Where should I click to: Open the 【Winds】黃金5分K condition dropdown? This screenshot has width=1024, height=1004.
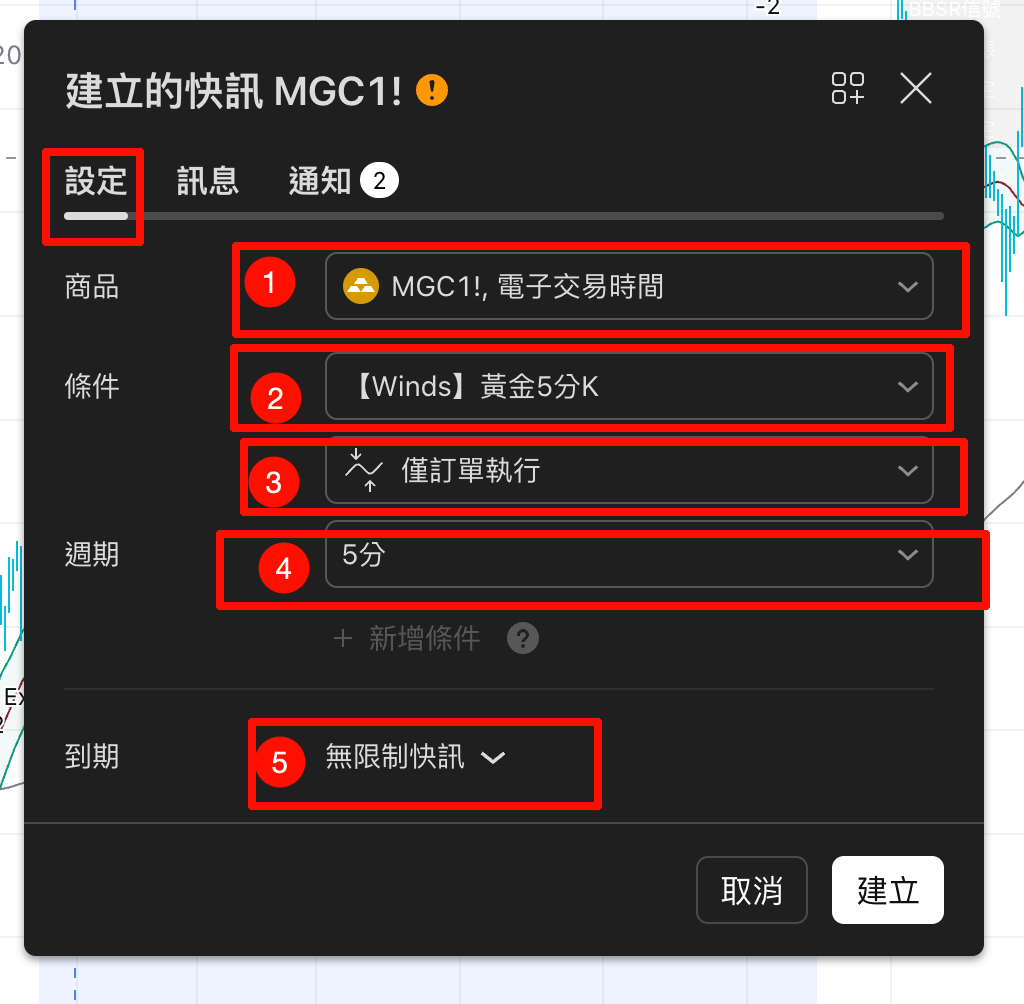pos(629,387)
